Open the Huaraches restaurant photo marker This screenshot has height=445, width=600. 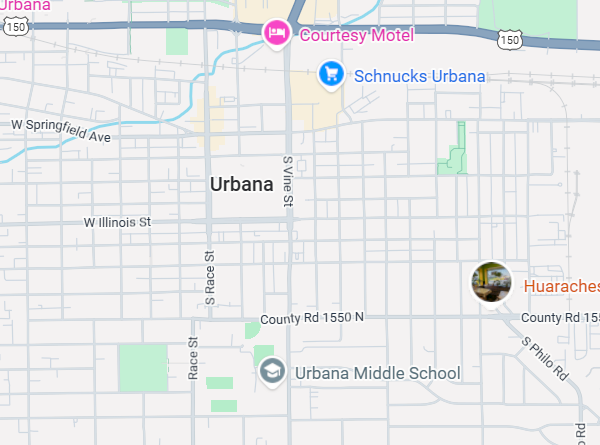[x=492, y=282]
